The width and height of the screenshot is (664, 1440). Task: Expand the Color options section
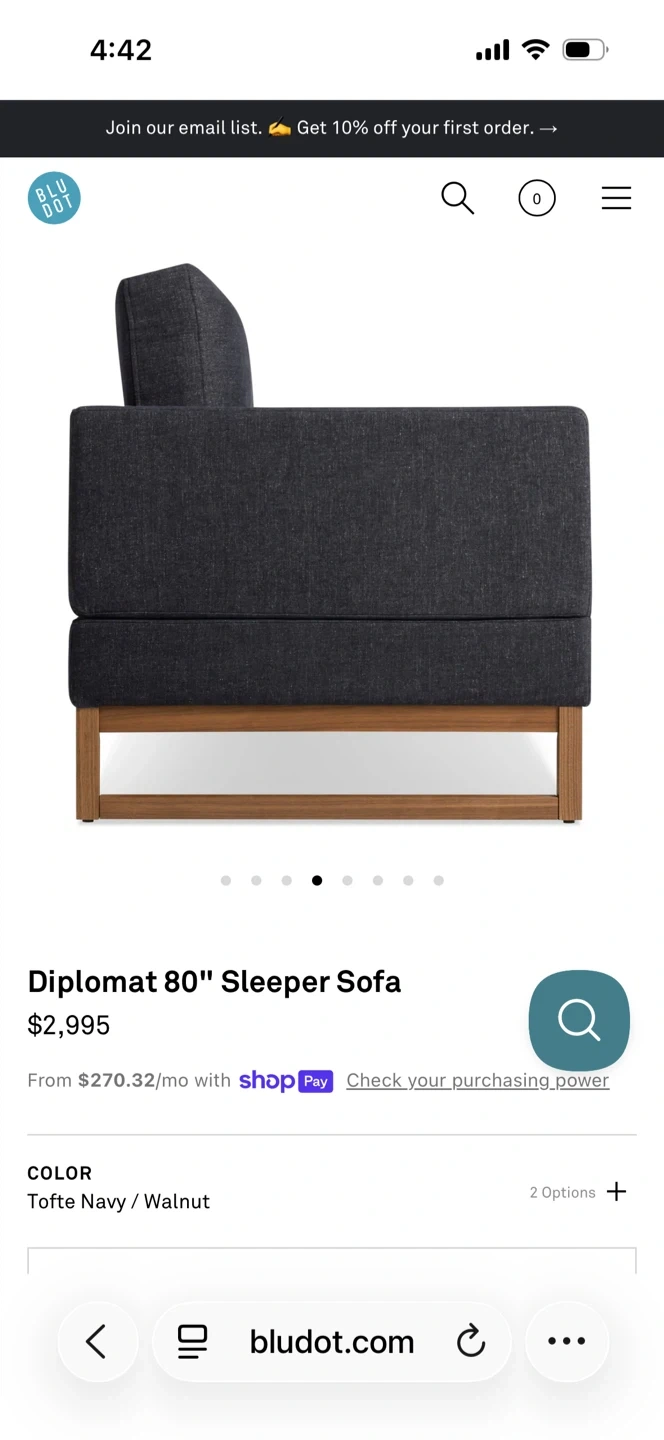coord(332,1188)
